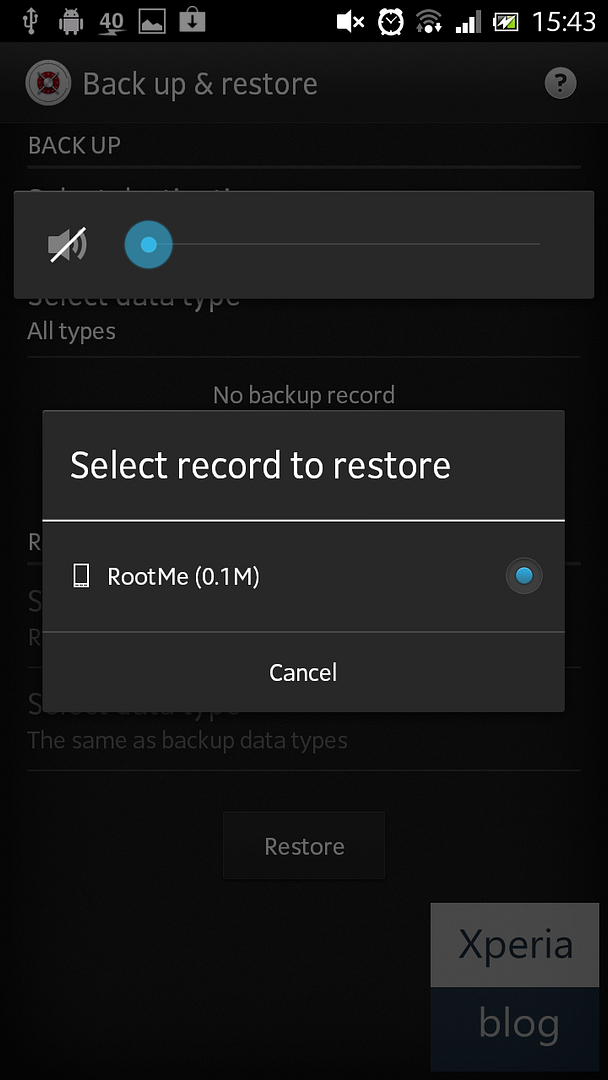Viewport: 608px width, 1080px height.
Task: Select the RootMe (0.1M) backup record
Action: tap(303, 576)
